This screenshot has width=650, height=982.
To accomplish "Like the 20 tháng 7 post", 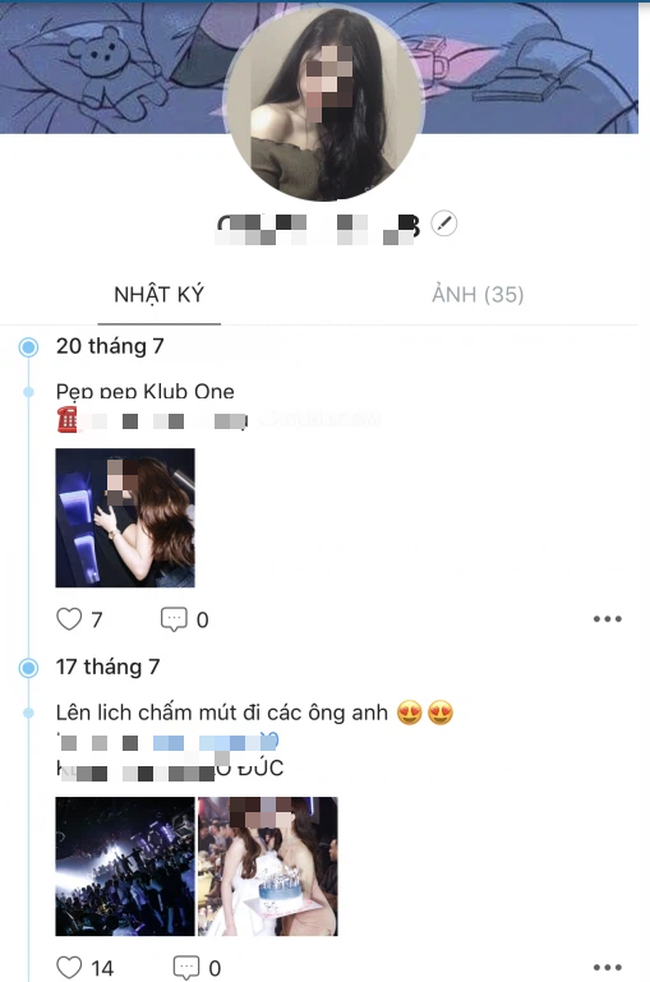I will pyautogui.click(x=70, y=620).
